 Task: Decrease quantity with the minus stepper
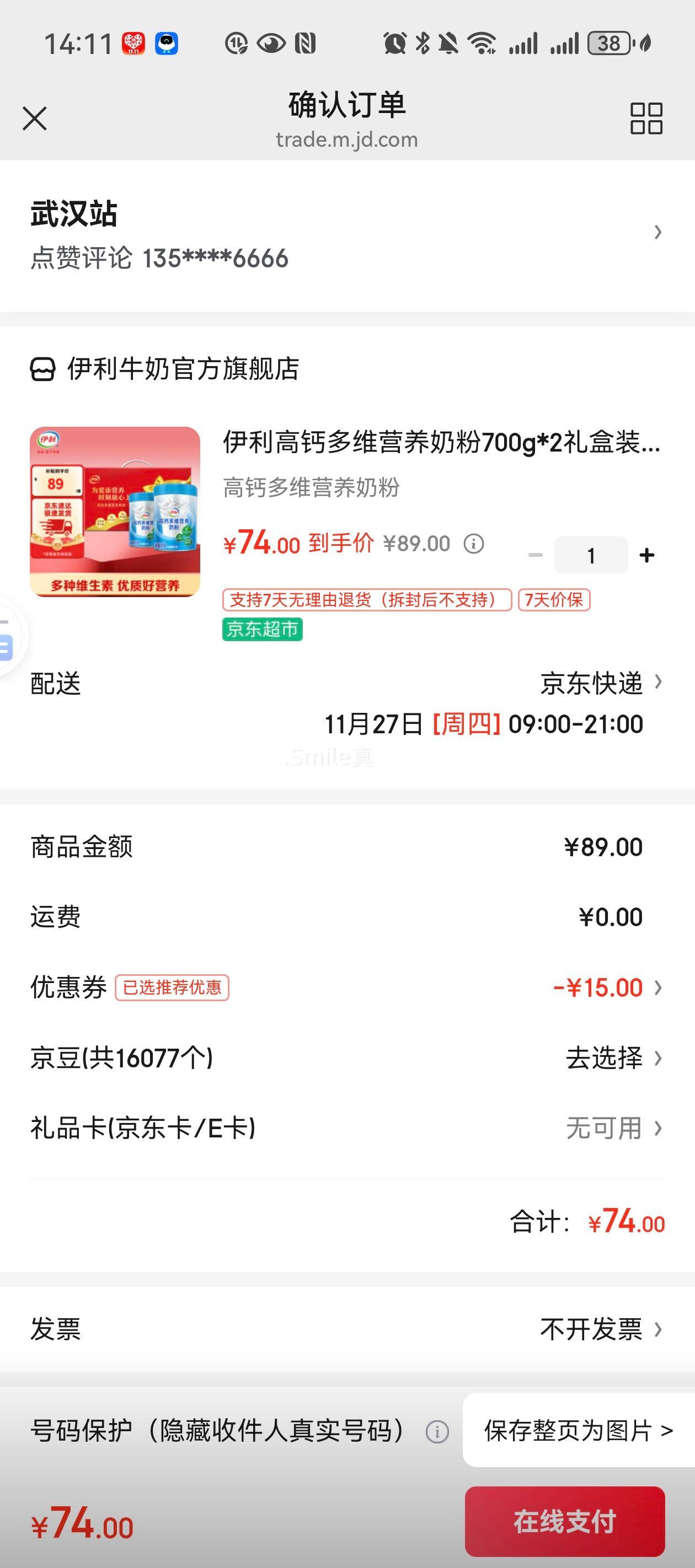pos(536,555)
